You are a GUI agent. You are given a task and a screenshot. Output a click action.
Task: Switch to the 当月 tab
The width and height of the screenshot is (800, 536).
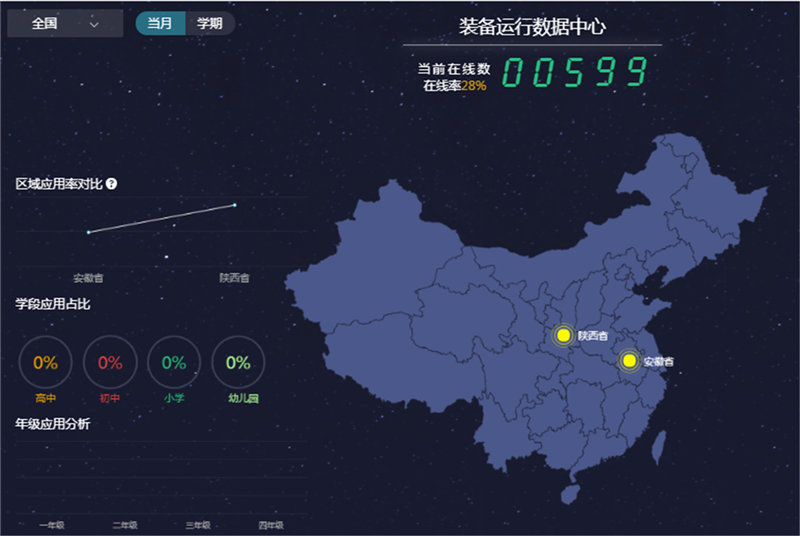[160, 23]
